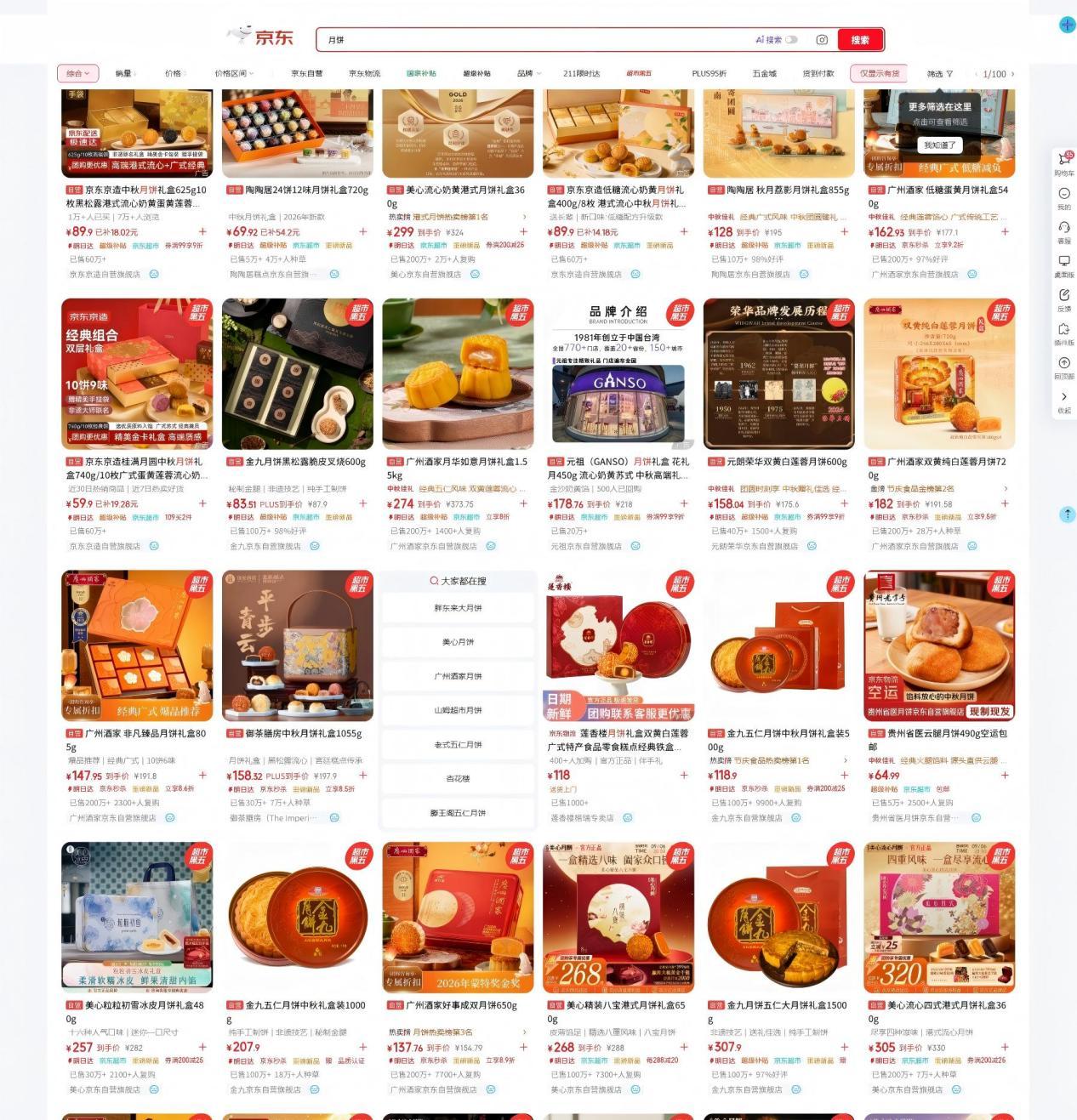Open 客服 customer service in sidebar
Viewport: 1077px width, 1120px height.
[x=1064, y=232]
